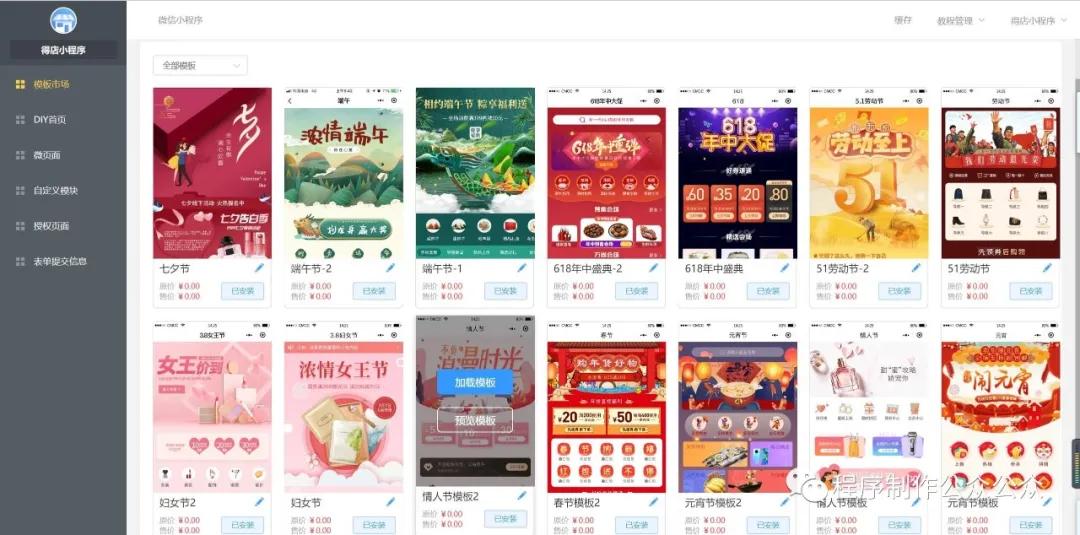Tap the edit pencil for 51劳动节
This screenshot has width=1080, height=535.
coord(1047,268)
